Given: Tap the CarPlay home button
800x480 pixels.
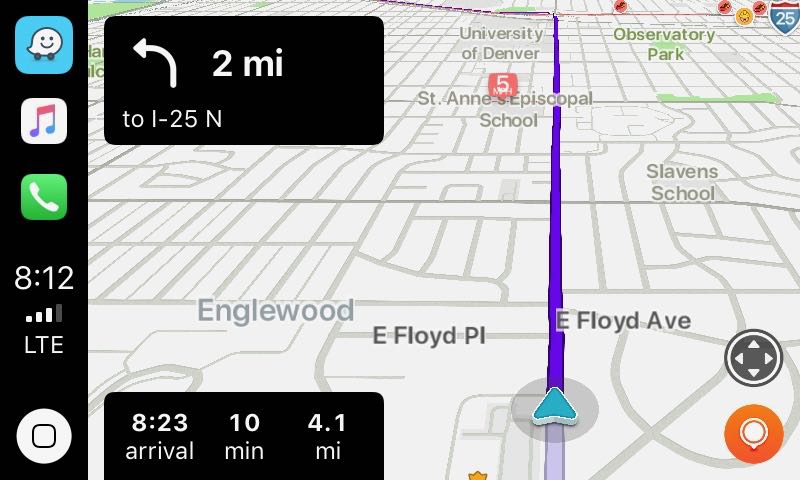Looking at the screenshot, I should tap(43, 436).
